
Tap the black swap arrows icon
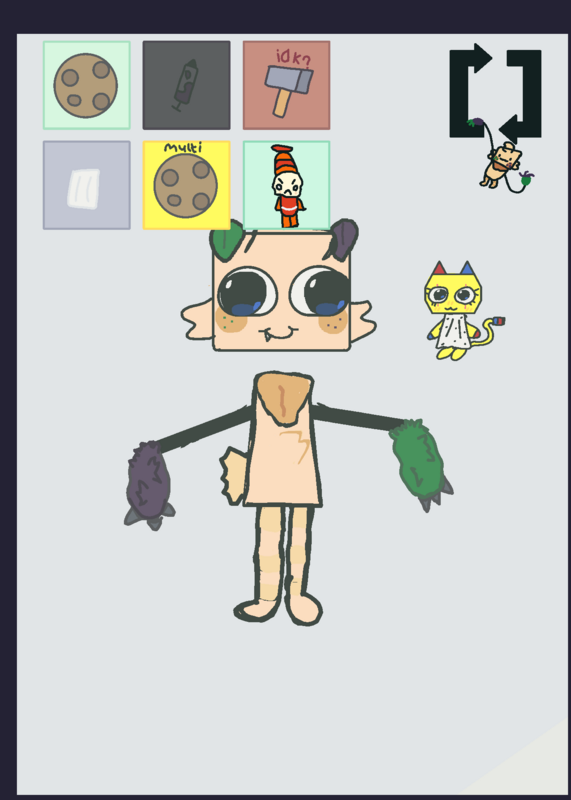click(495, 93)
